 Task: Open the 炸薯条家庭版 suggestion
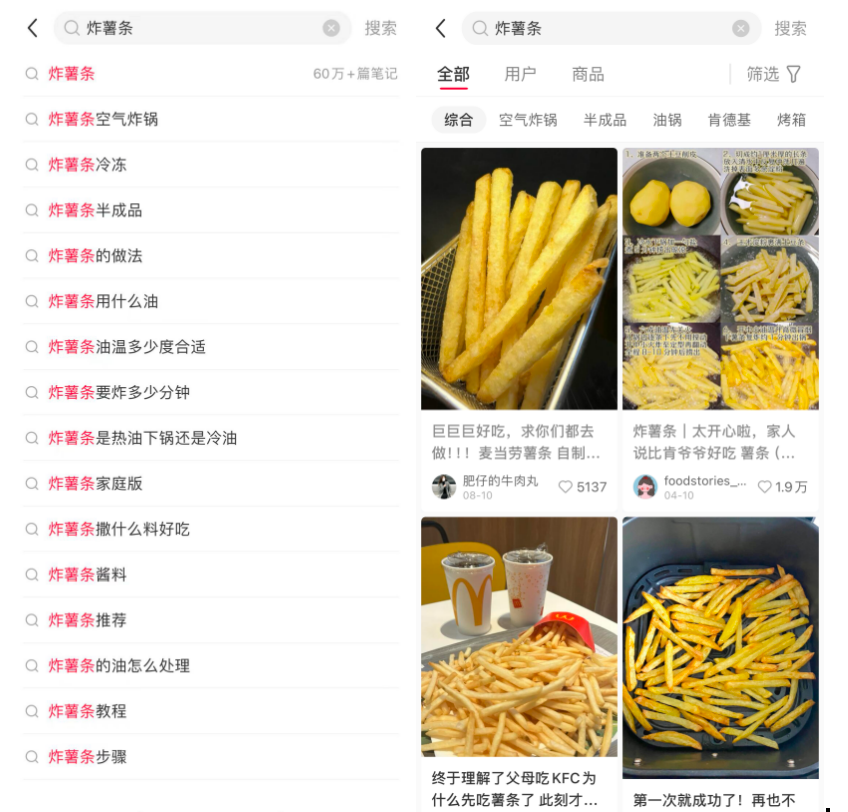(96, 483)
